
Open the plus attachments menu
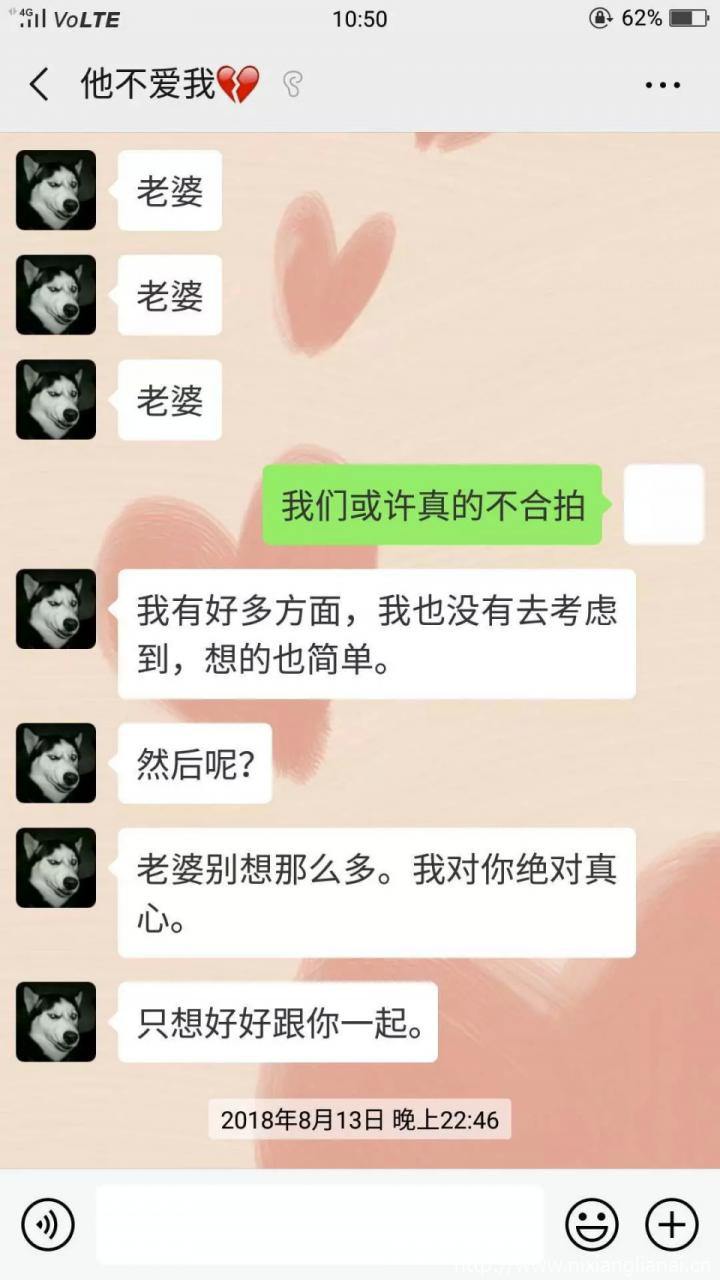[x=671, y=1224]
